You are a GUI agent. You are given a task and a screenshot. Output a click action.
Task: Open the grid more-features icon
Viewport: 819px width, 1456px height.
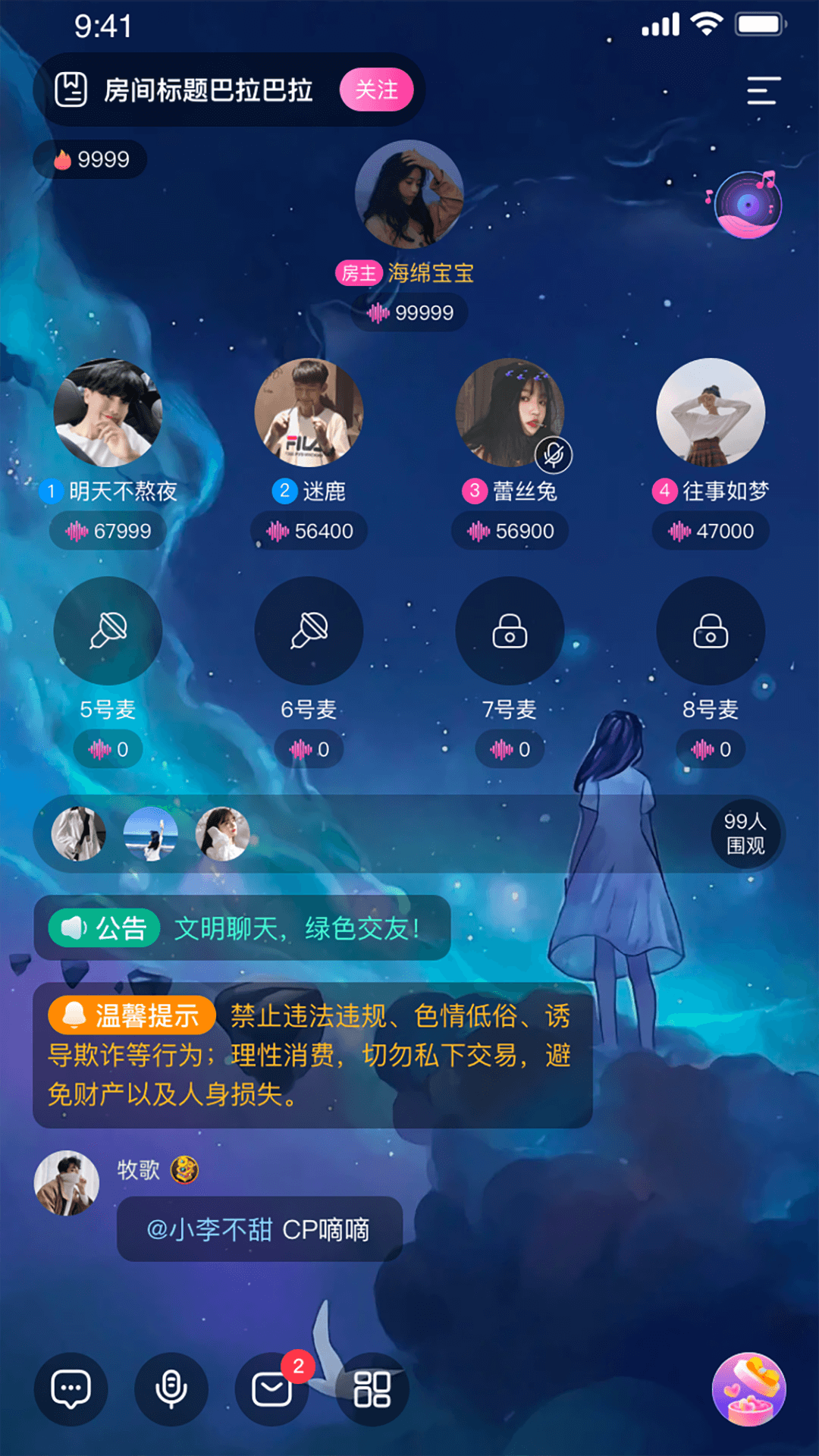(372, 1389)
